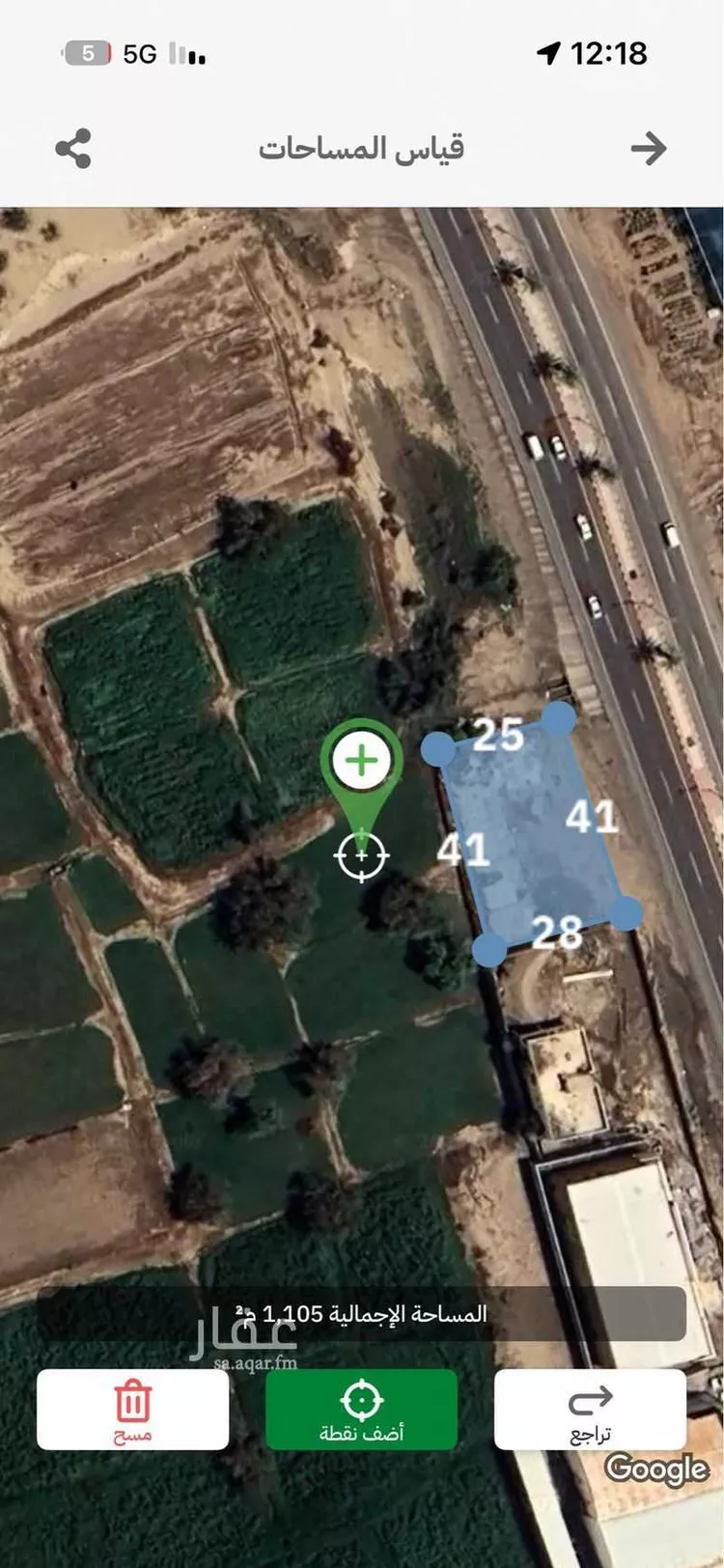The width and height of the screenshot is (724, 1568).
Task: Undo the last point with تراجع
Action: click(590, 1409)
